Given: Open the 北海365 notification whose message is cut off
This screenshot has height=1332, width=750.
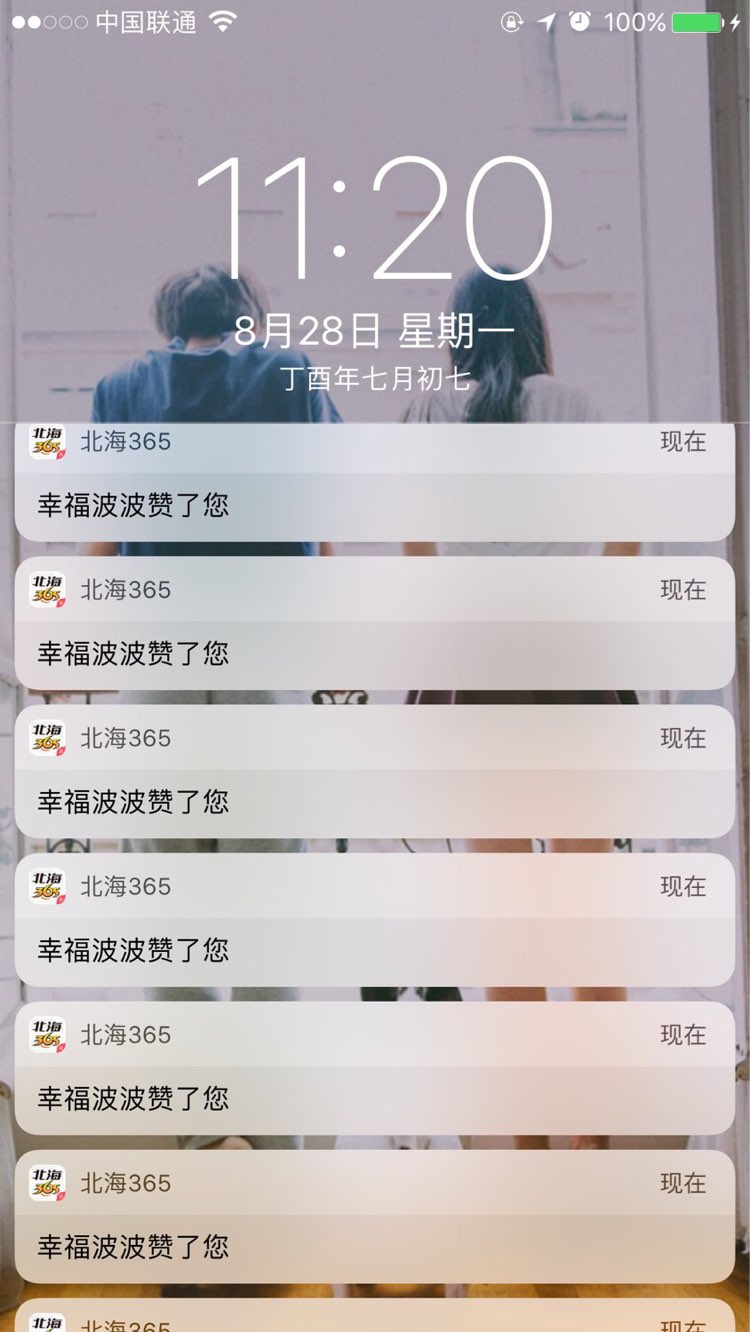Looking at the screenshot, I should pos(374,1318).
